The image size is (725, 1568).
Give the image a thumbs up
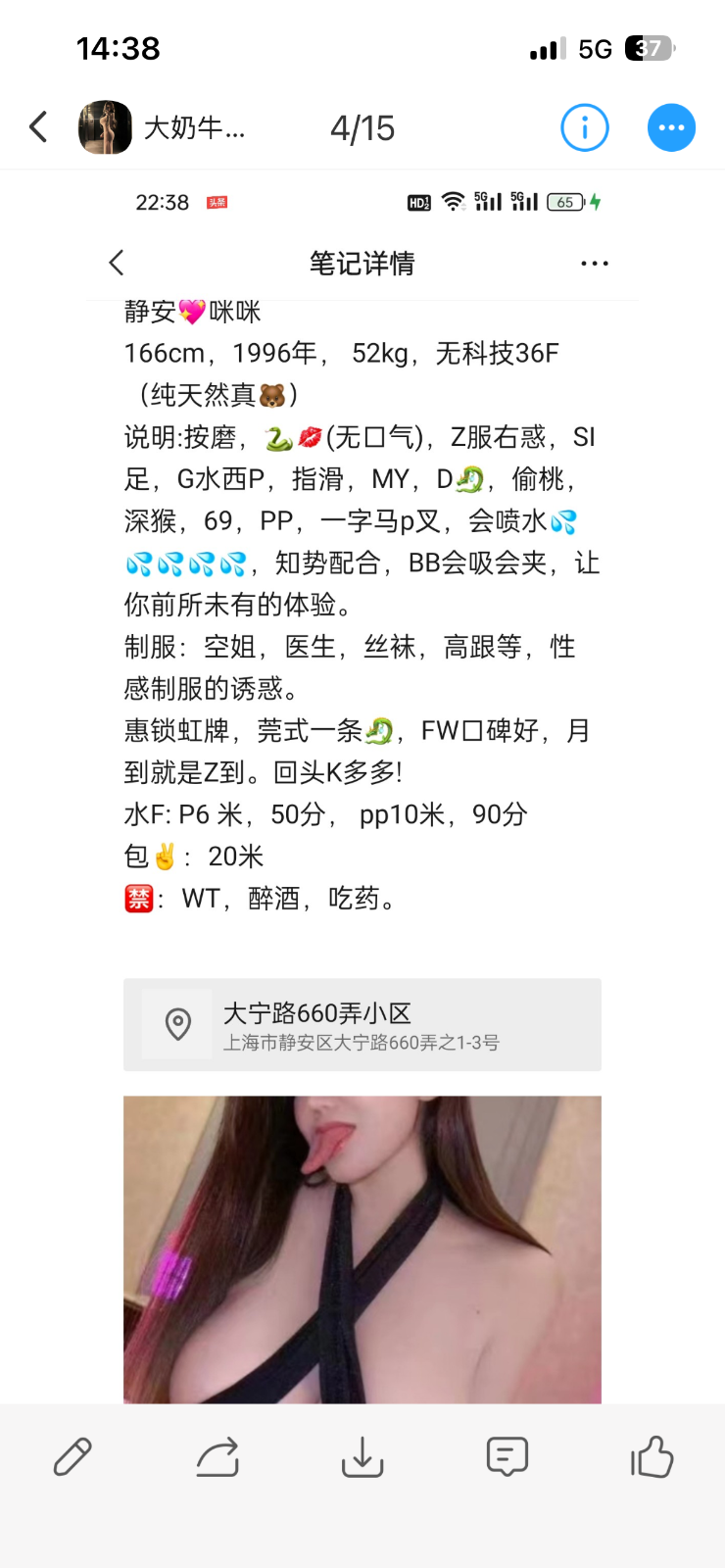pyautogui.click(x=652, y=1457)
